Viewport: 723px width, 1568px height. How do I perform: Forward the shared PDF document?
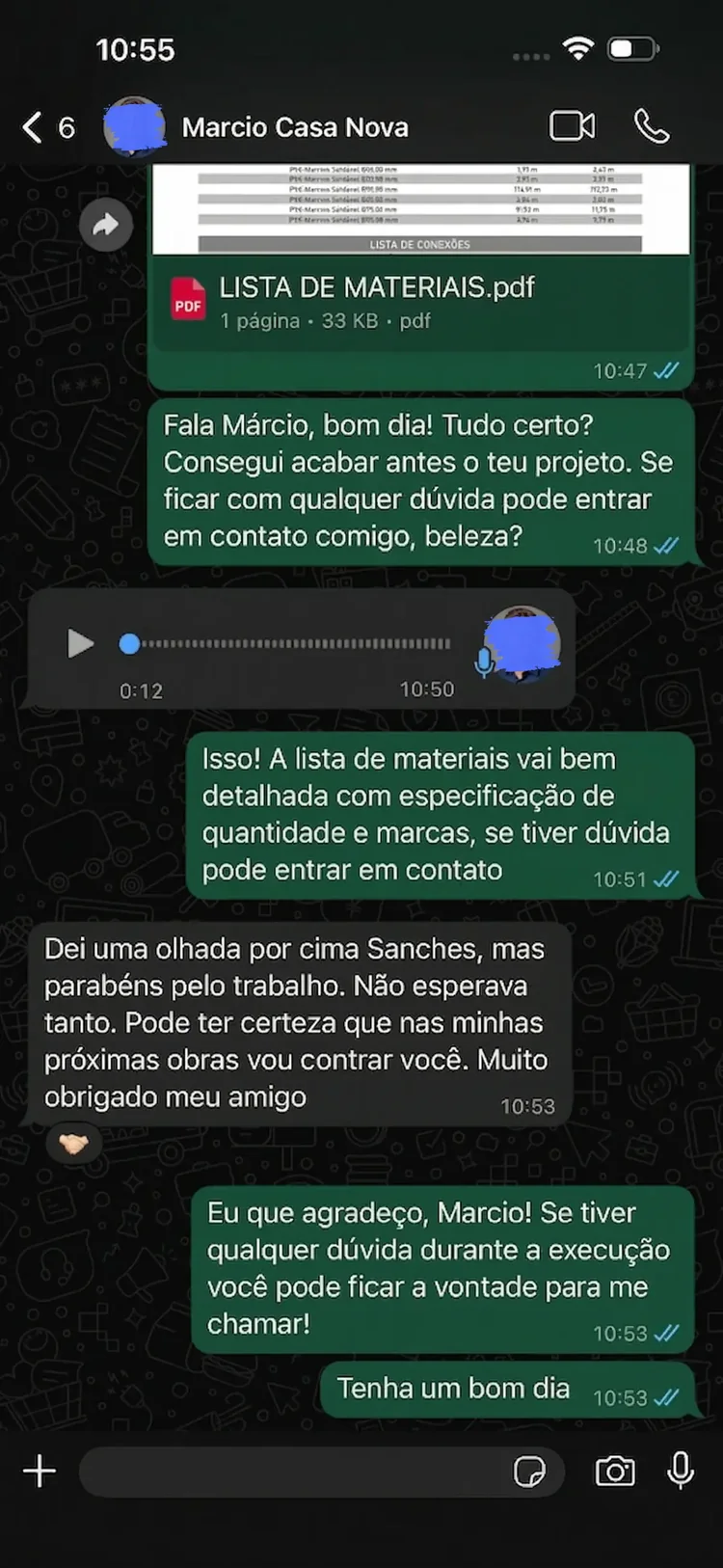[x=106, y=224]
